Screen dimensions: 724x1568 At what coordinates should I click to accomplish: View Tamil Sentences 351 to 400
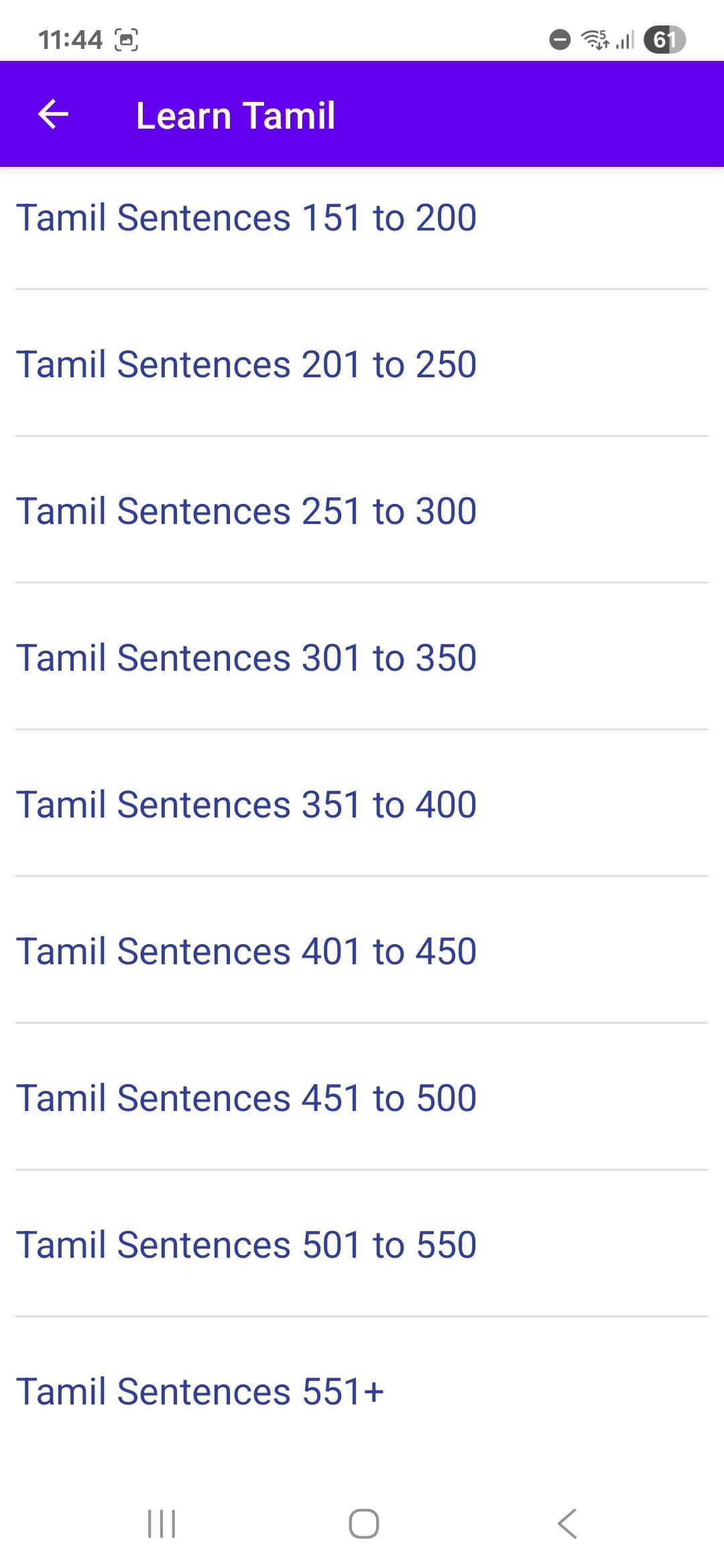click(x=246, y=805)
